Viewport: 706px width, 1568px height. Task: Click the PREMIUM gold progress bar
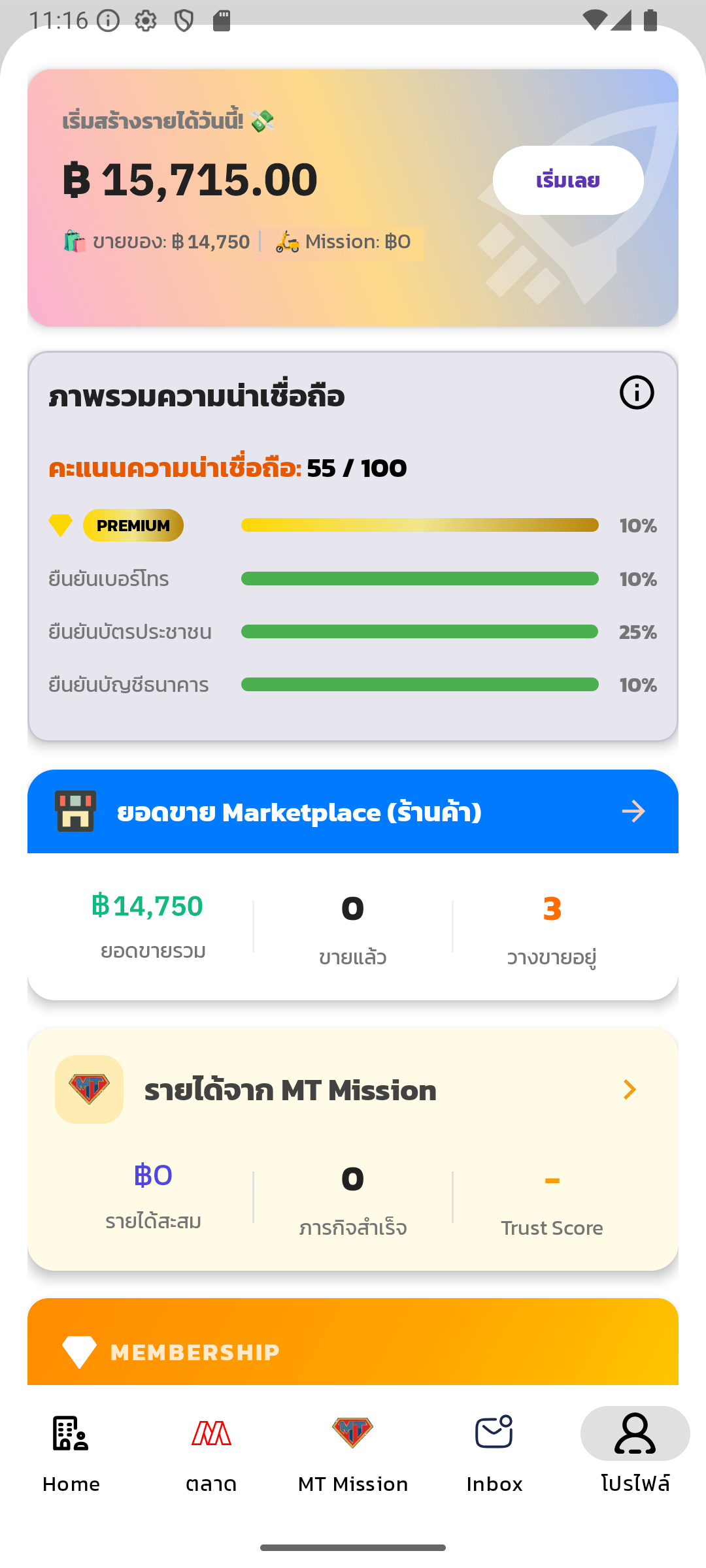[420, 525]
